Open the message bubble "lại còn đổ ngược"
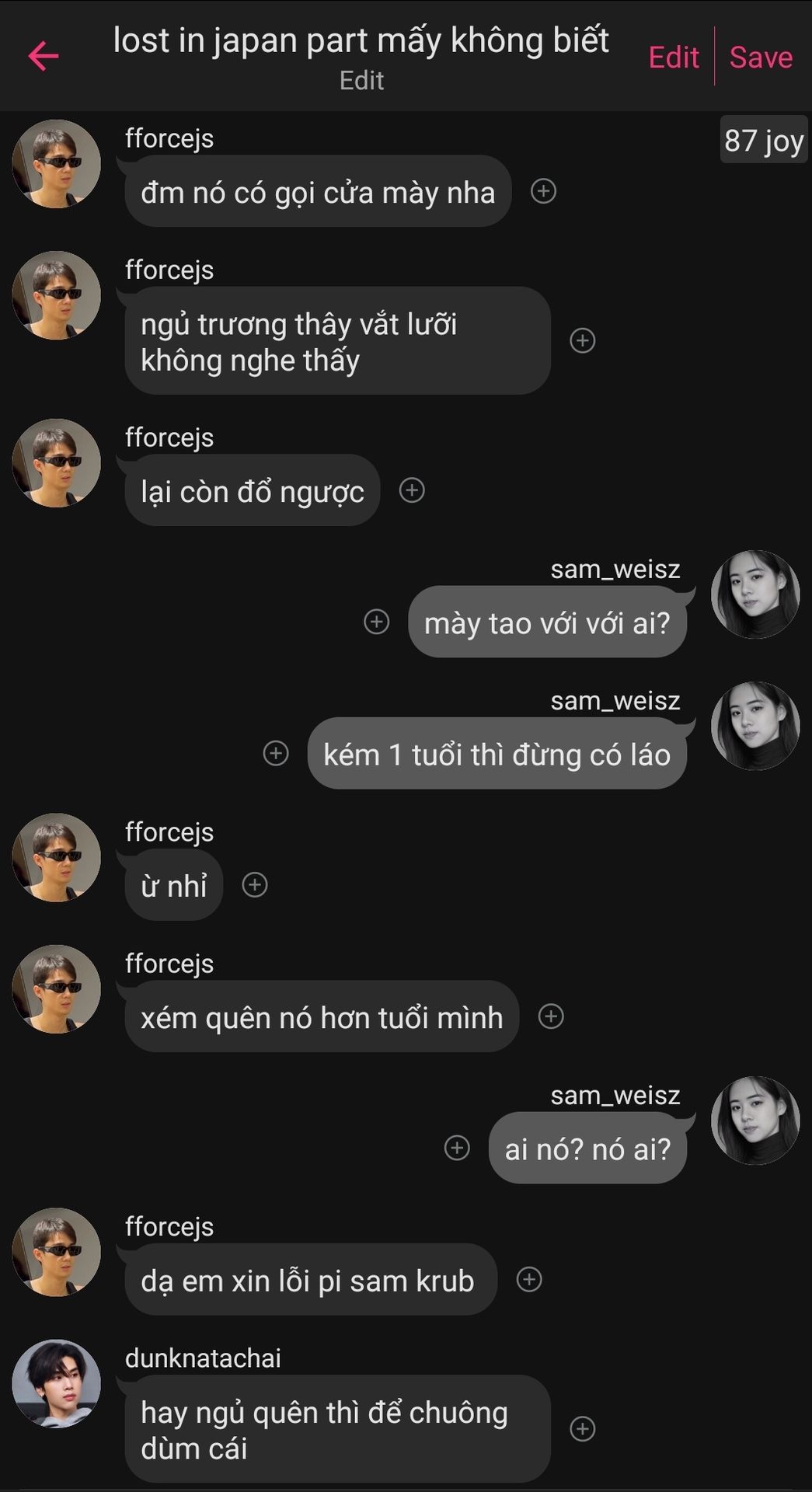 tap(253, 490)
